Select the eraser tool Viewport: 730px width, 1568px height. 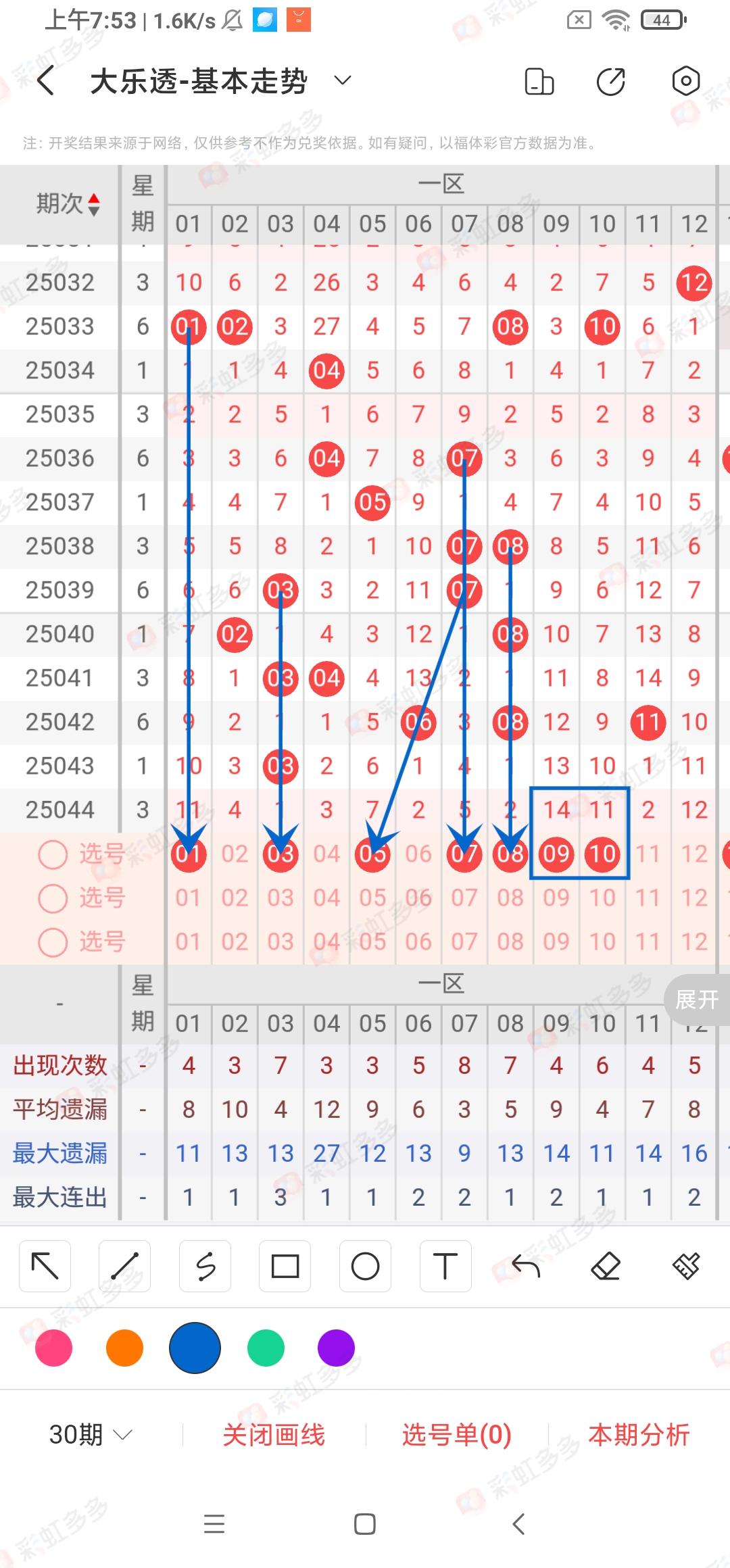pos(606,1266)
